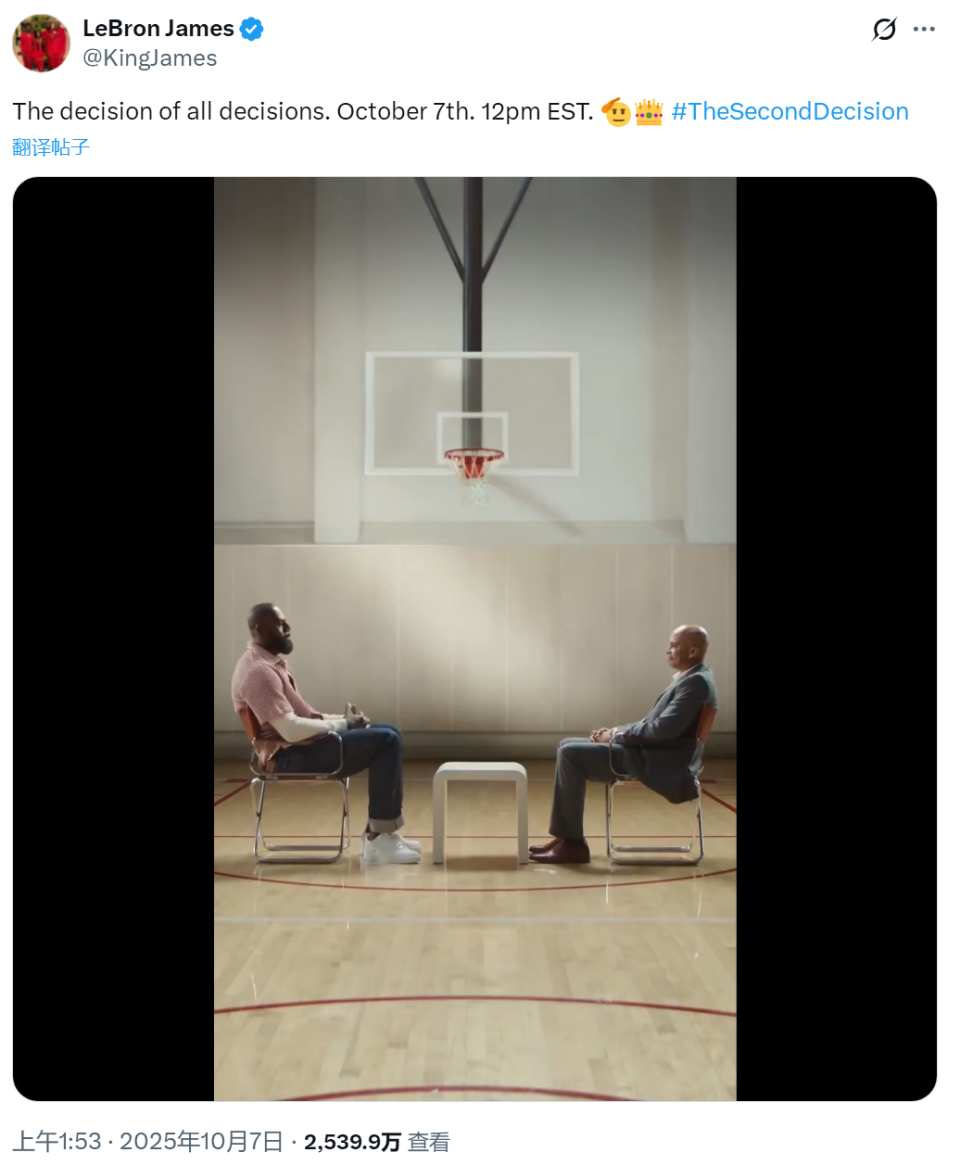Tap 翻译帖子 to translate the post
Viewport: 960px width, 1165px height.
(x=52, y=147)
